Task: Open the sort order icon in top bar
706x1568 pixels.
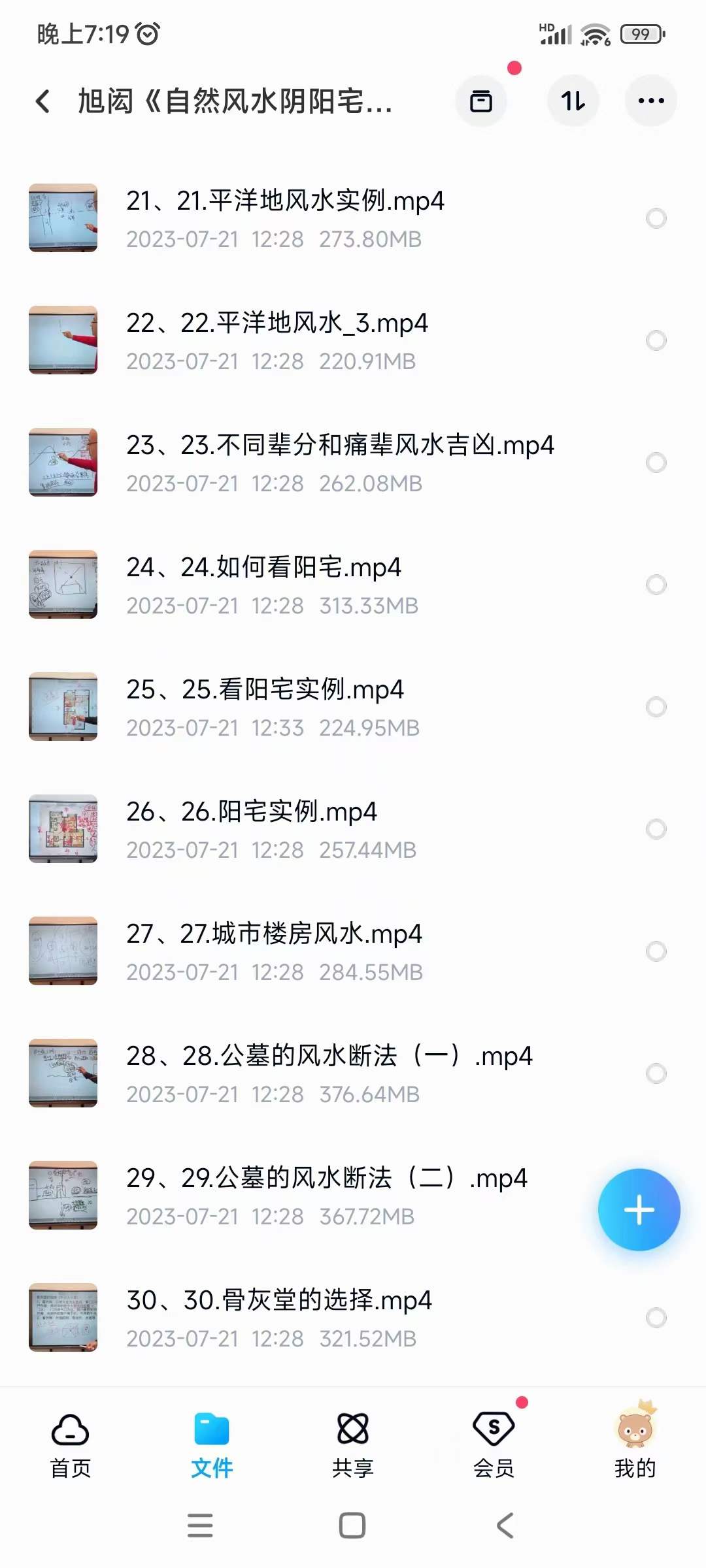Action: pos(572,100)
